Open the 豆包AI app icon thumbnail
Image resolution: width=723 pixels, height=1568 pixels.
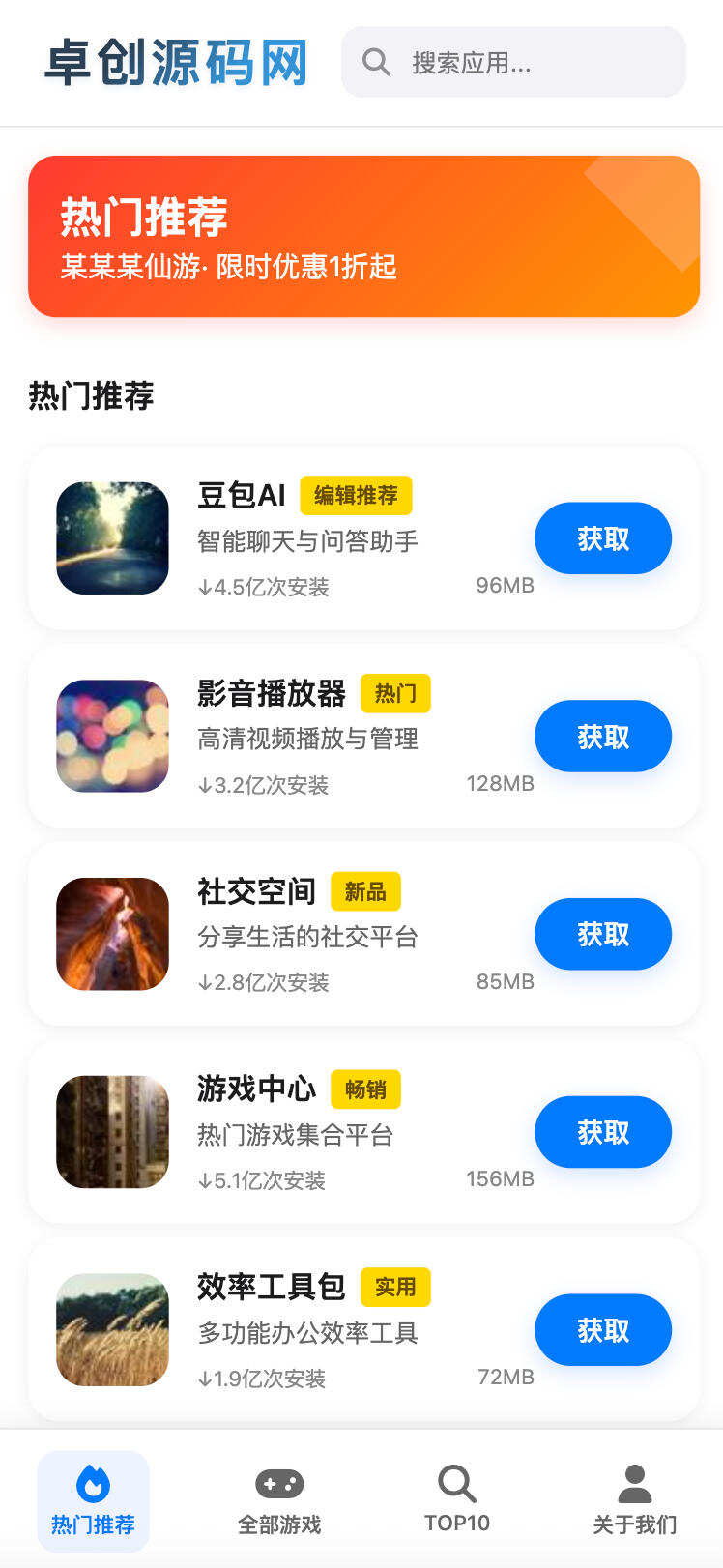(x=112, y=538)
